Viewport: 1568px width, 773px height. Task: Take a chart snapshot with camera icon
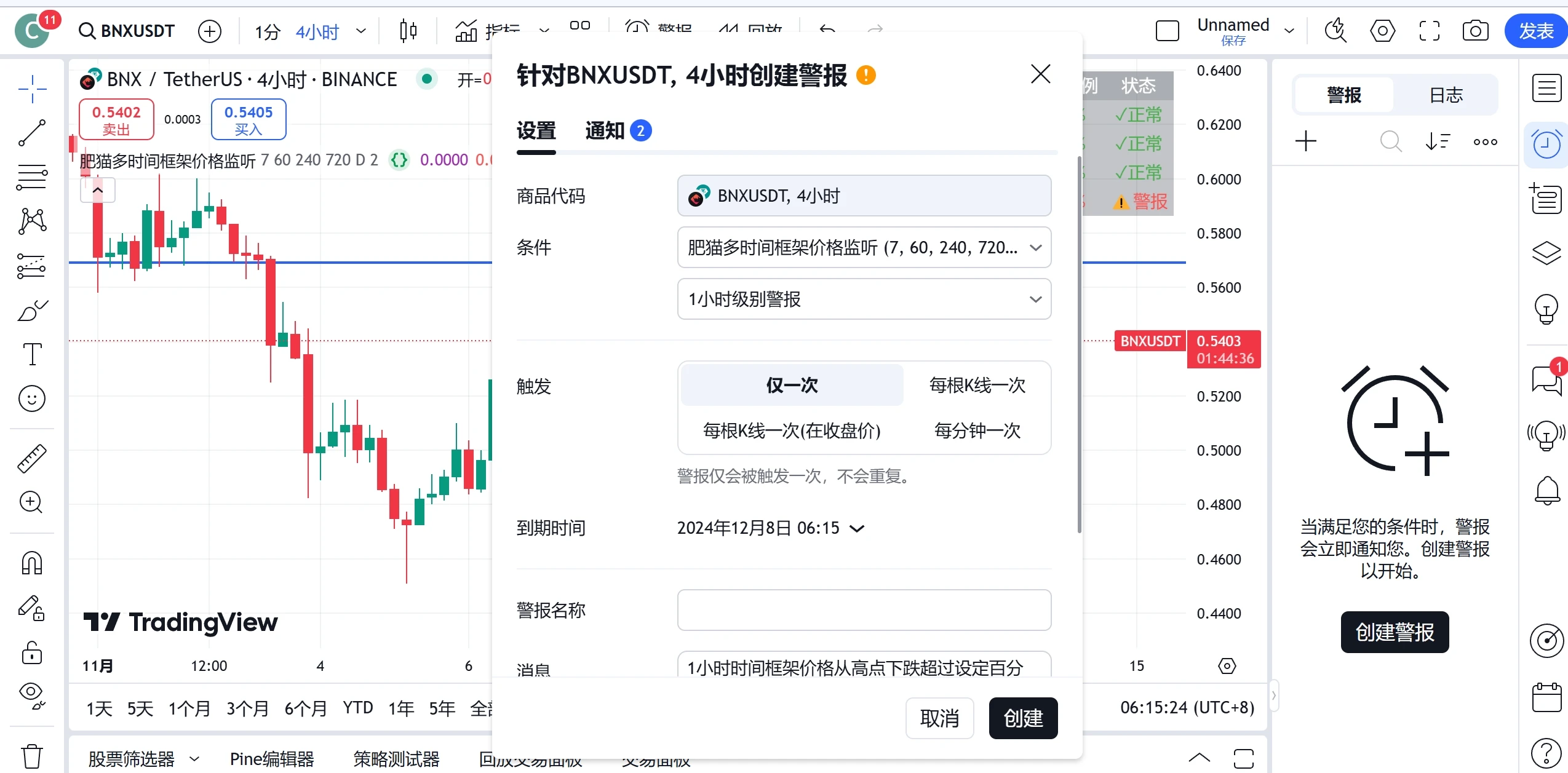click(x=1475, y=31)
